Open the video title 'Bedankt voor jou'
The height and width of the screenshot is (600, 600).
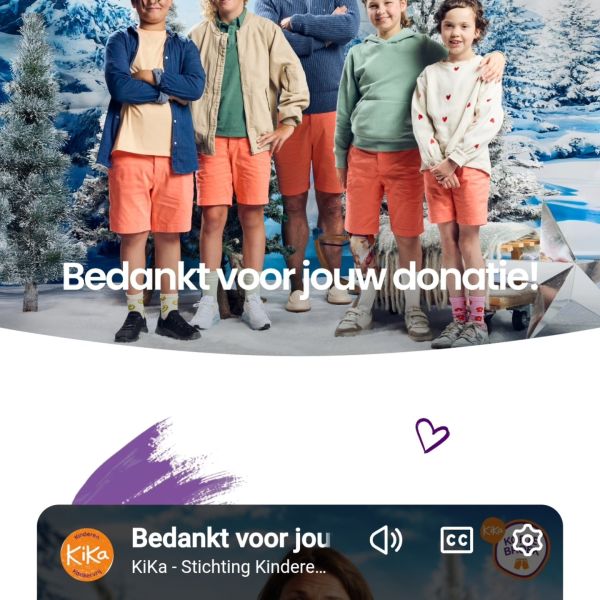pos(231,539)
